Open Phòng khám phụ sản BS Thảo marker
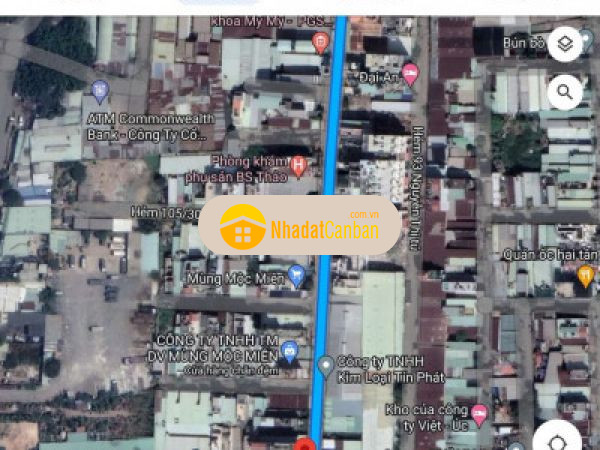The width and height of the screenshot is (600, 450). coord(298,164)
